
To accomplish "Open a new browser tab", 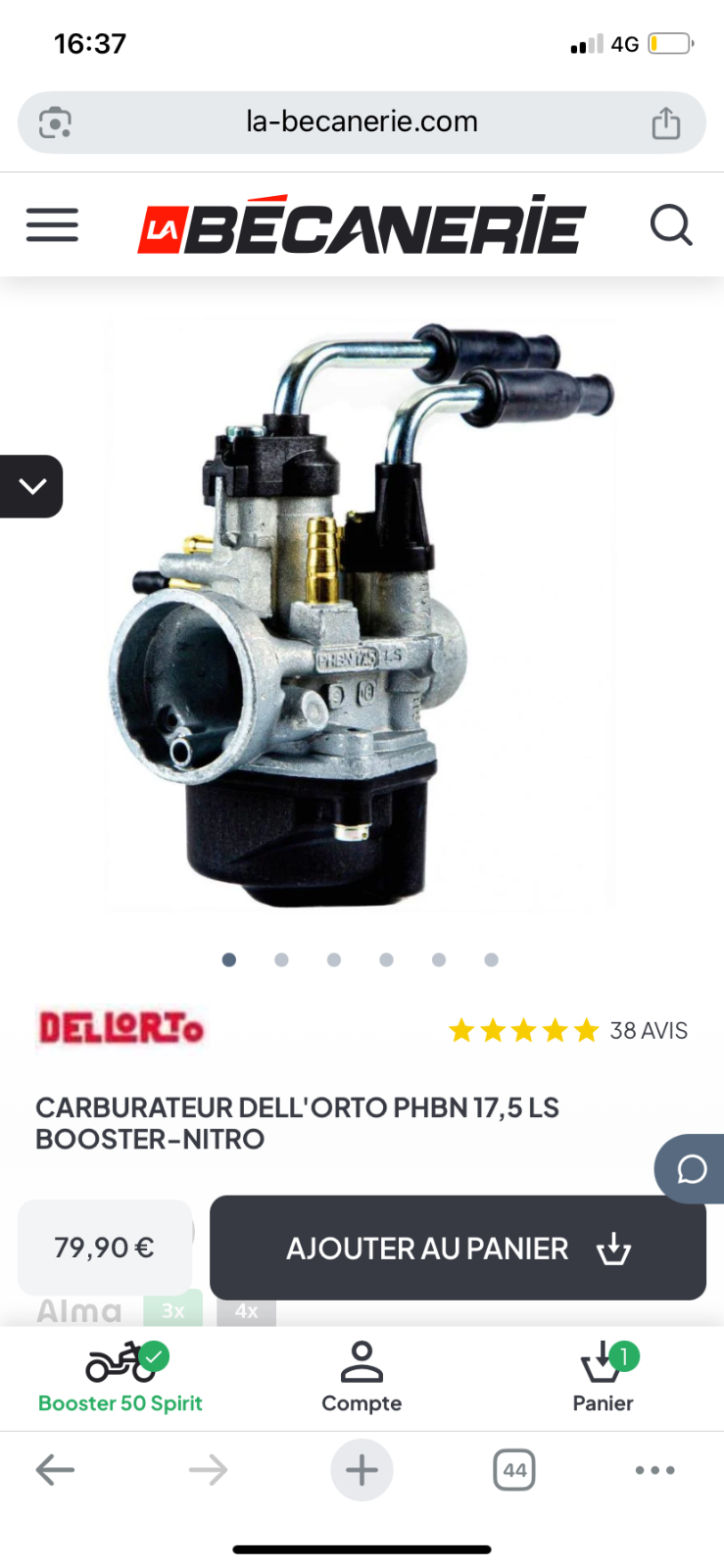I will pyautogui.click(x=362, y=1470).
